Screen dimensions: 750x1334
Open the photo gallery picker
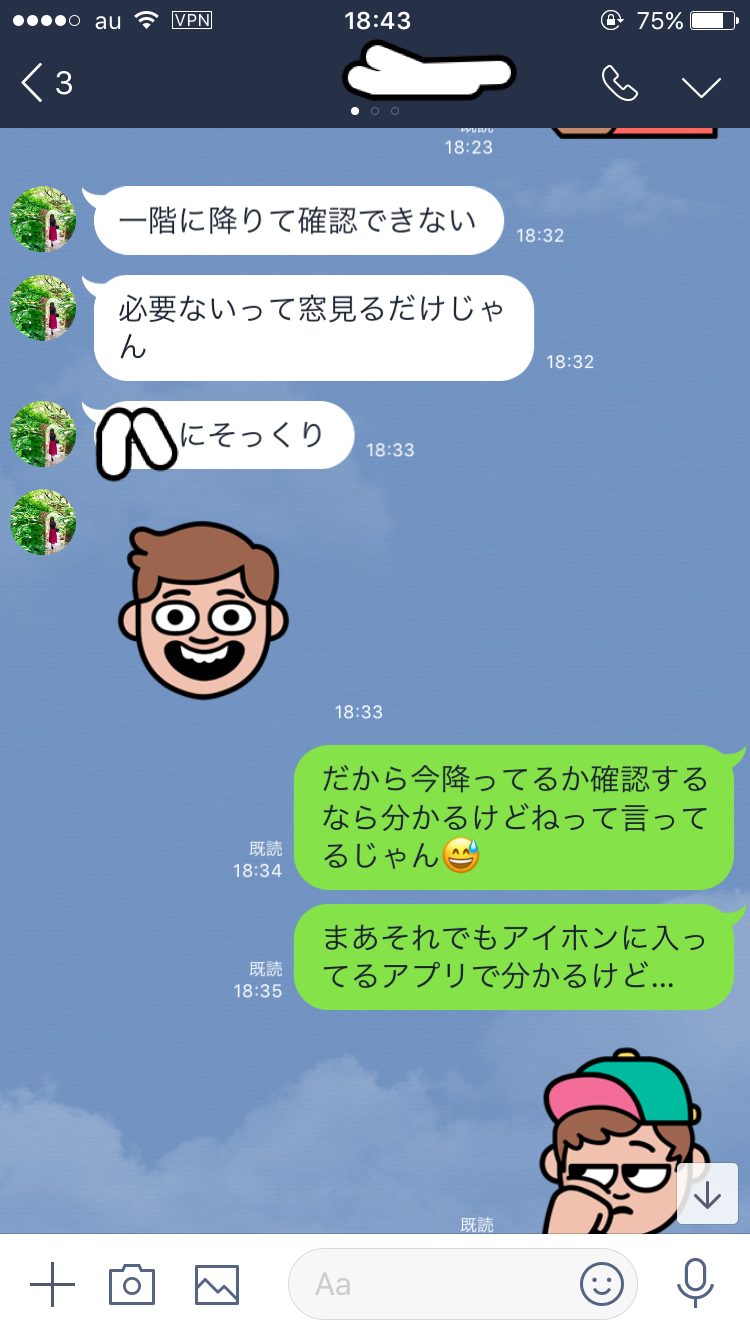(x=217, y=1284)
